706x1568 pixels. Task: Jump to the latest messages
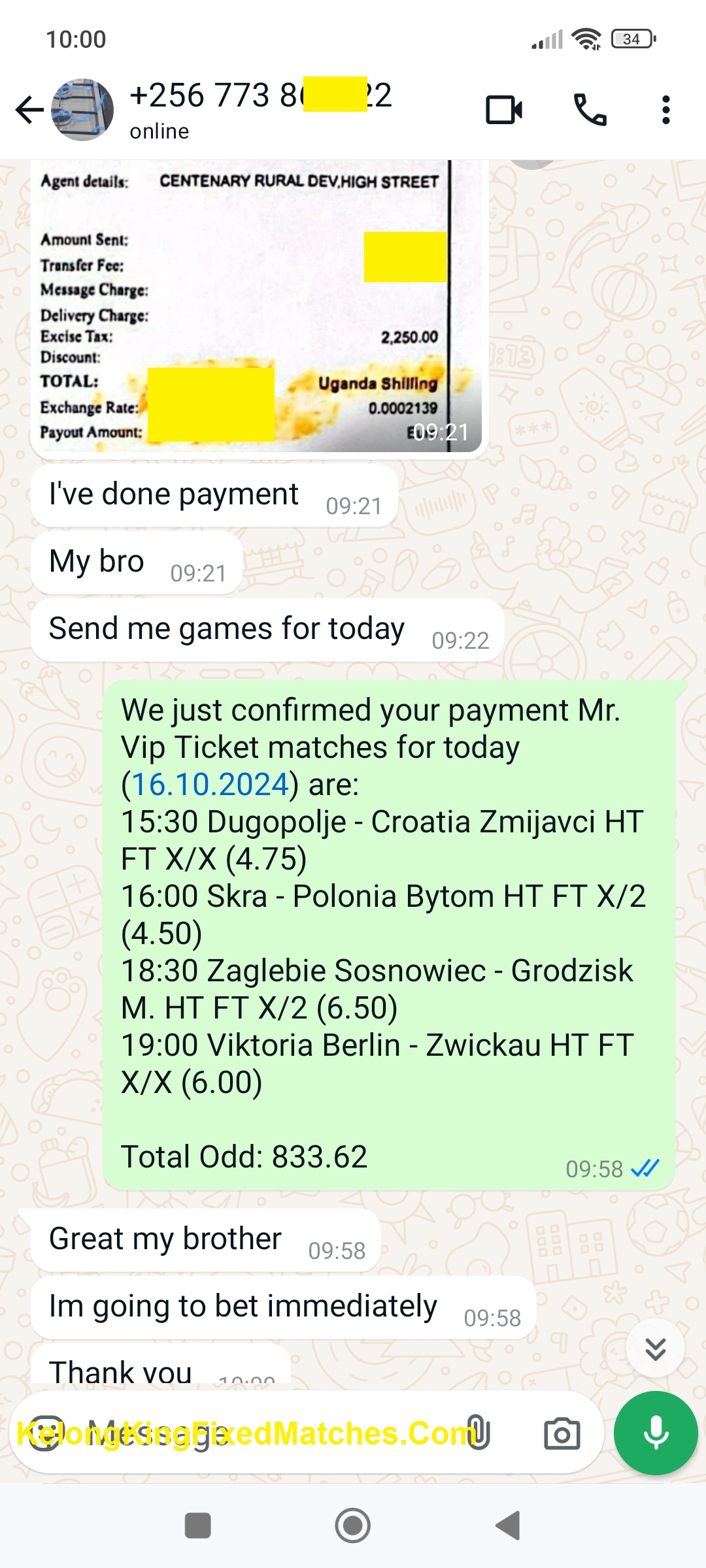click(x=655, y=1348)
